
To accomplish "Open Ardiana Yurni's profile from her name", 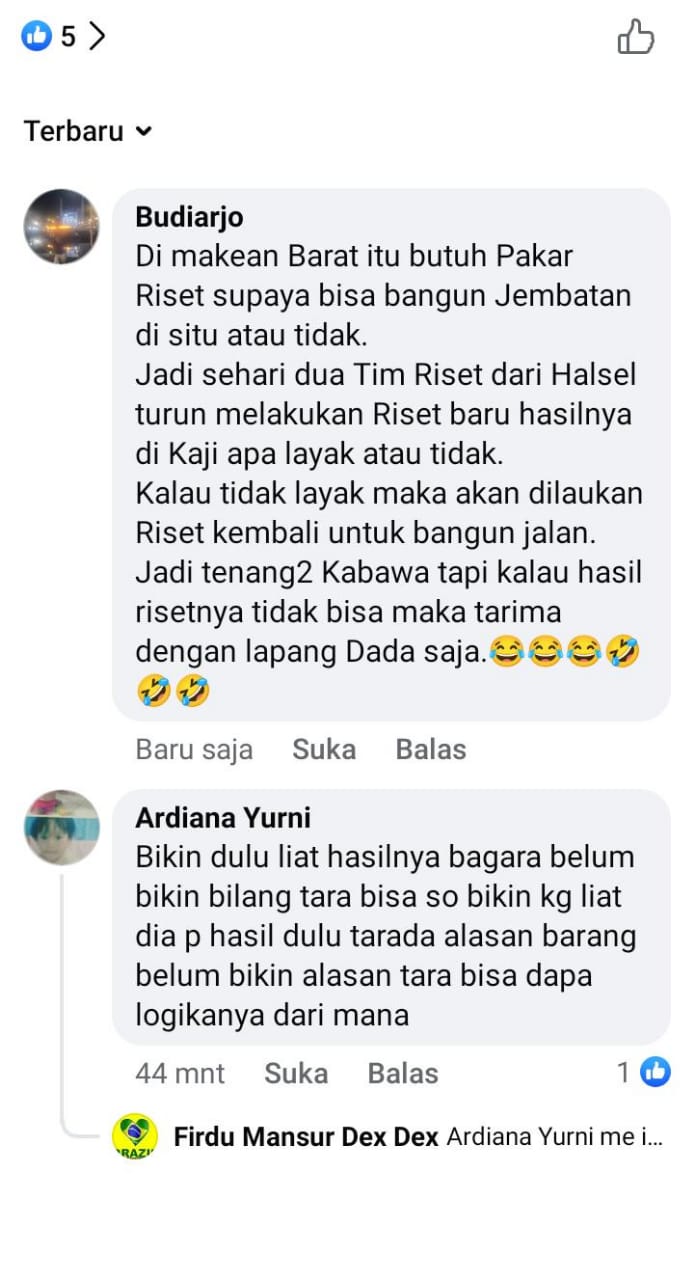I will 223,817.
